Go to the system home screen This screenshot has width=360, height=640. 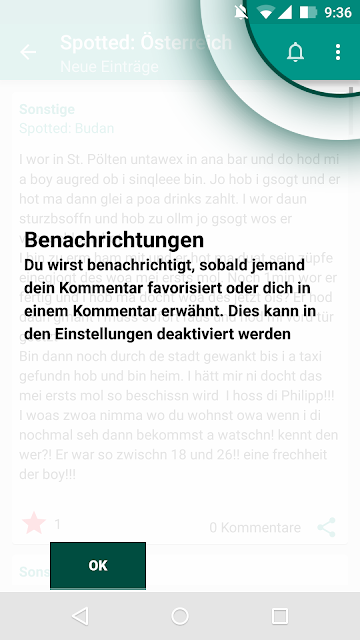click(180, 616)
